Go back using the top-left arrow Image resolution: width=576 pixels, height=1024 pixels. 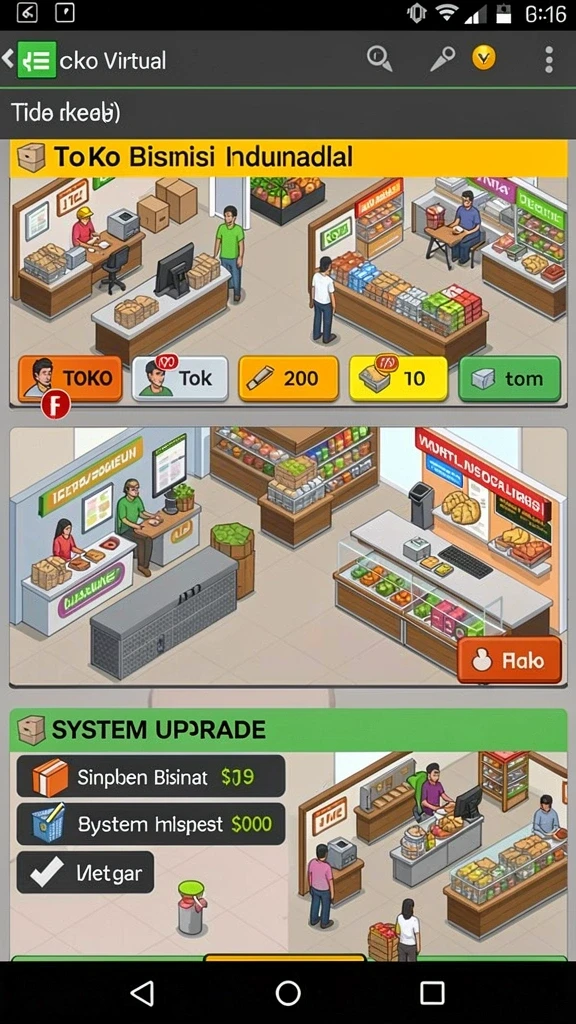pyautogui.click(x=8, y=59)
